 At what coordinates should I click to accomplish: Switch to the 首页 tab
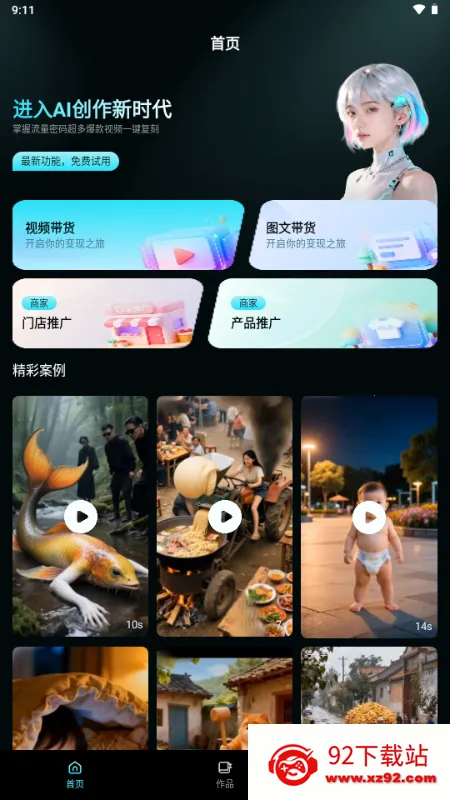point(75,774)
